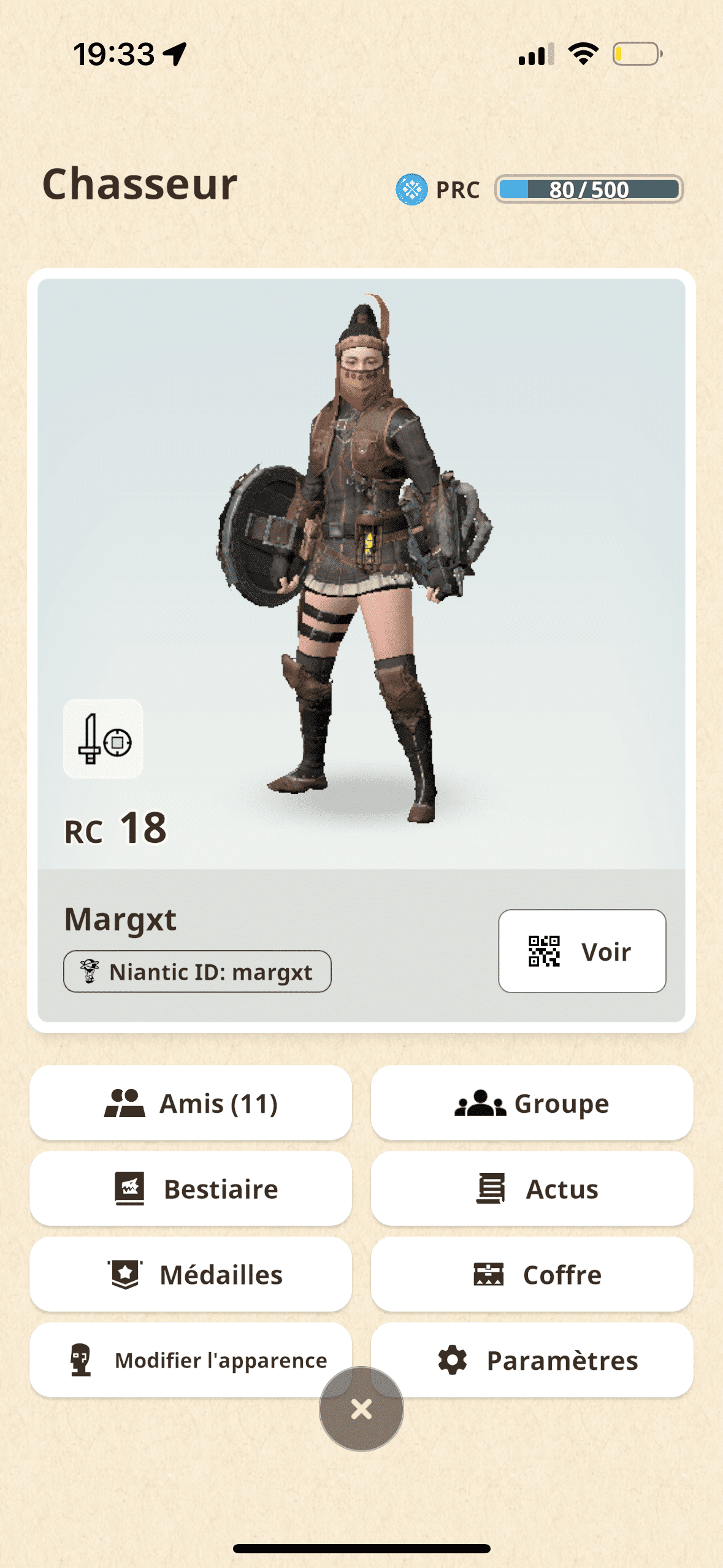Open Actus news
The height and width of the screenshot is (1568, 723).
[x=532, y=1189]
